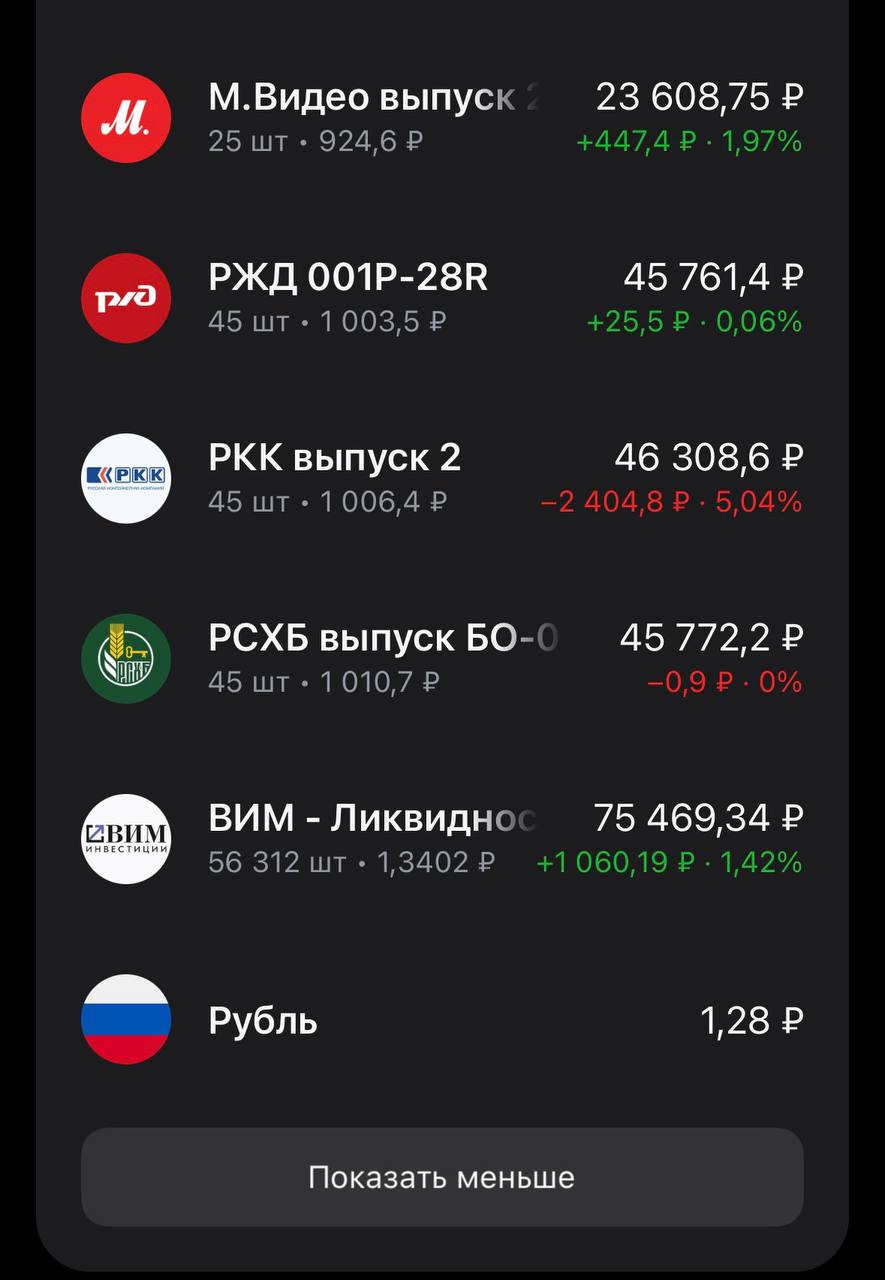Open the Рубль currency balance
The image size is (885, 1280).
point(440,1020)
